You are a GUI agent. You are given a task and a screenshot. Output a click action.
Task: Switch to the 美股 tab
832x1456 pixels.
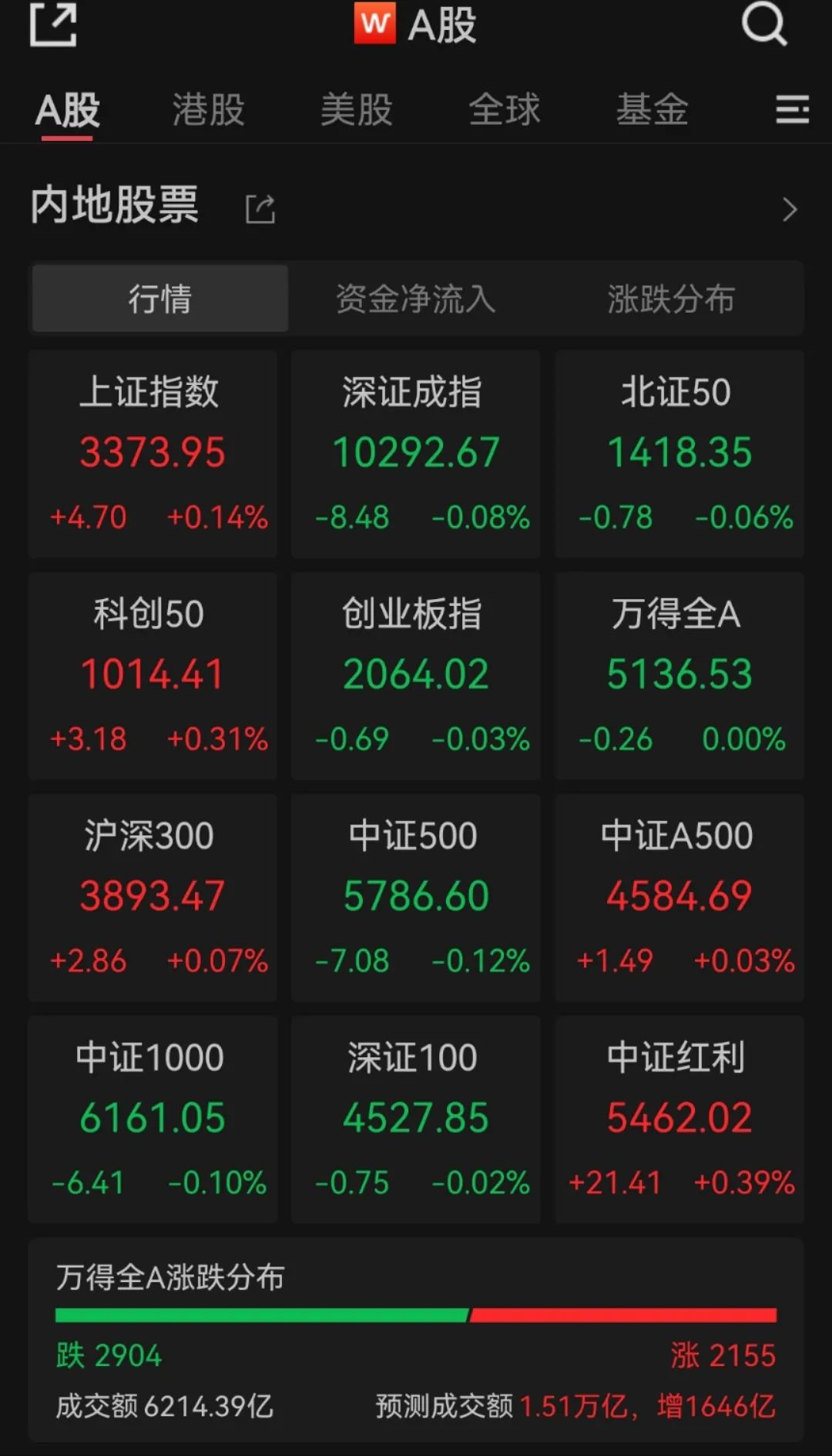pyautogui.click(x=356, y=109)
